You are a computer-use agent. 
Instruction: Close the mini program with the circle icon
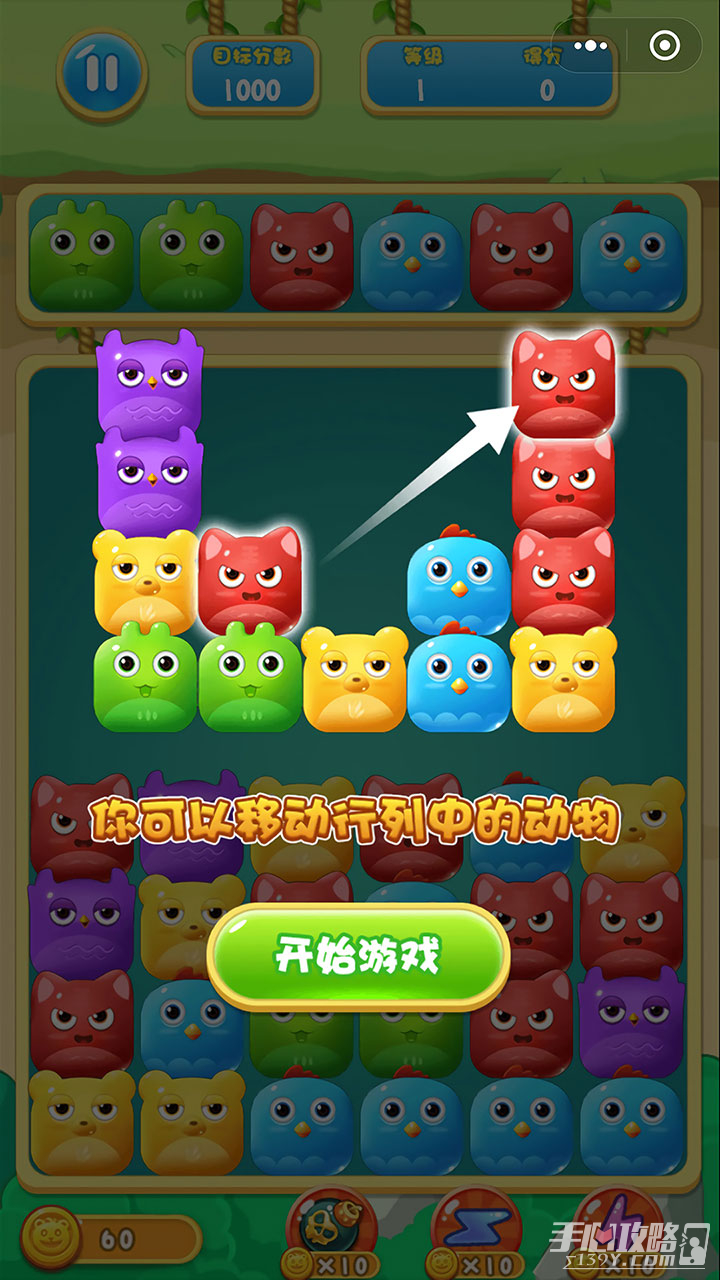[664, 45]
